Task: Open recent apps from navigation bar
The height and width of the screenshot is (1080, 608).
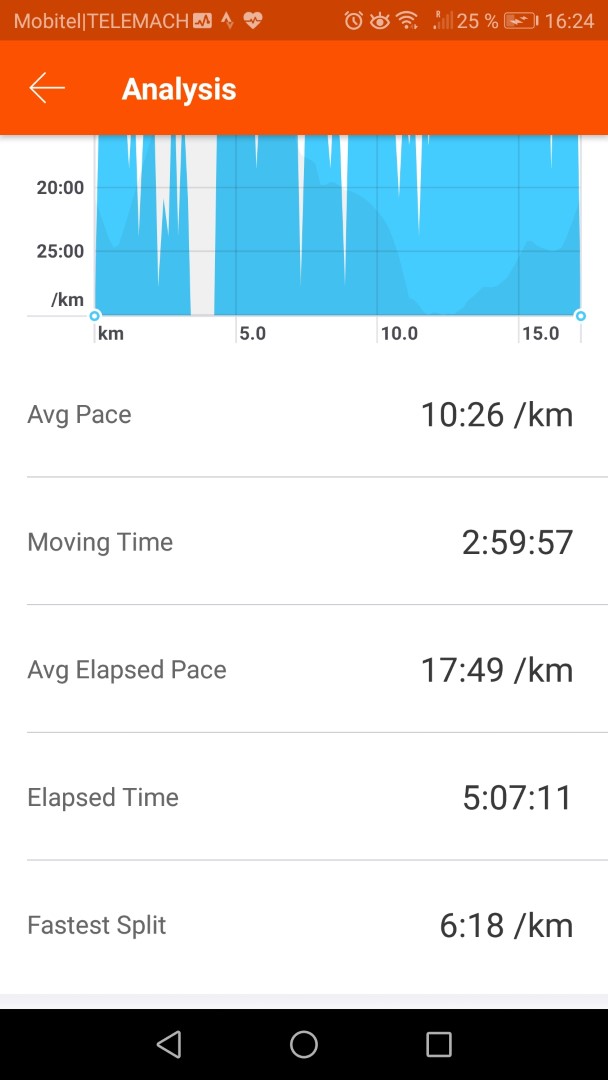Action: click(439, 1044)
